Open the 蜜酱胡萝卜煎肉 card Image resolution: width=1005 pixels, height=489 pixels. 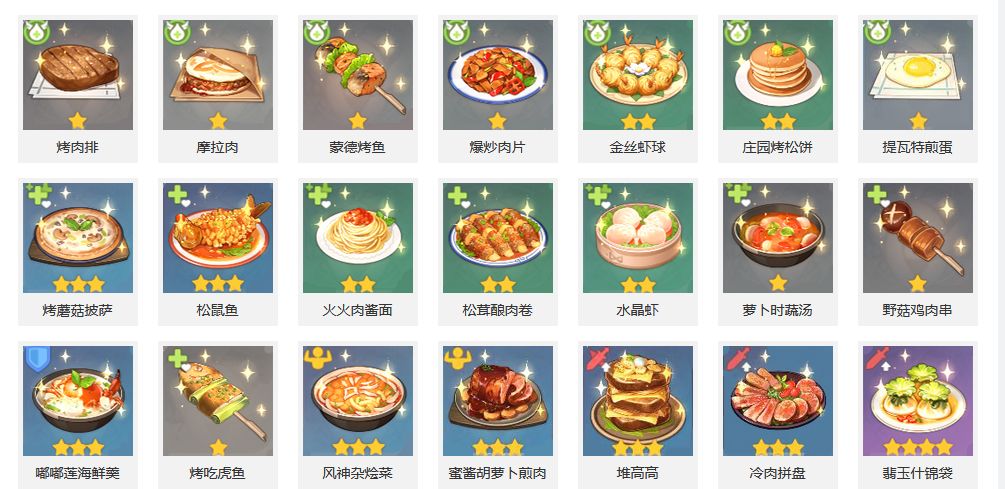(x=498, y=401)
